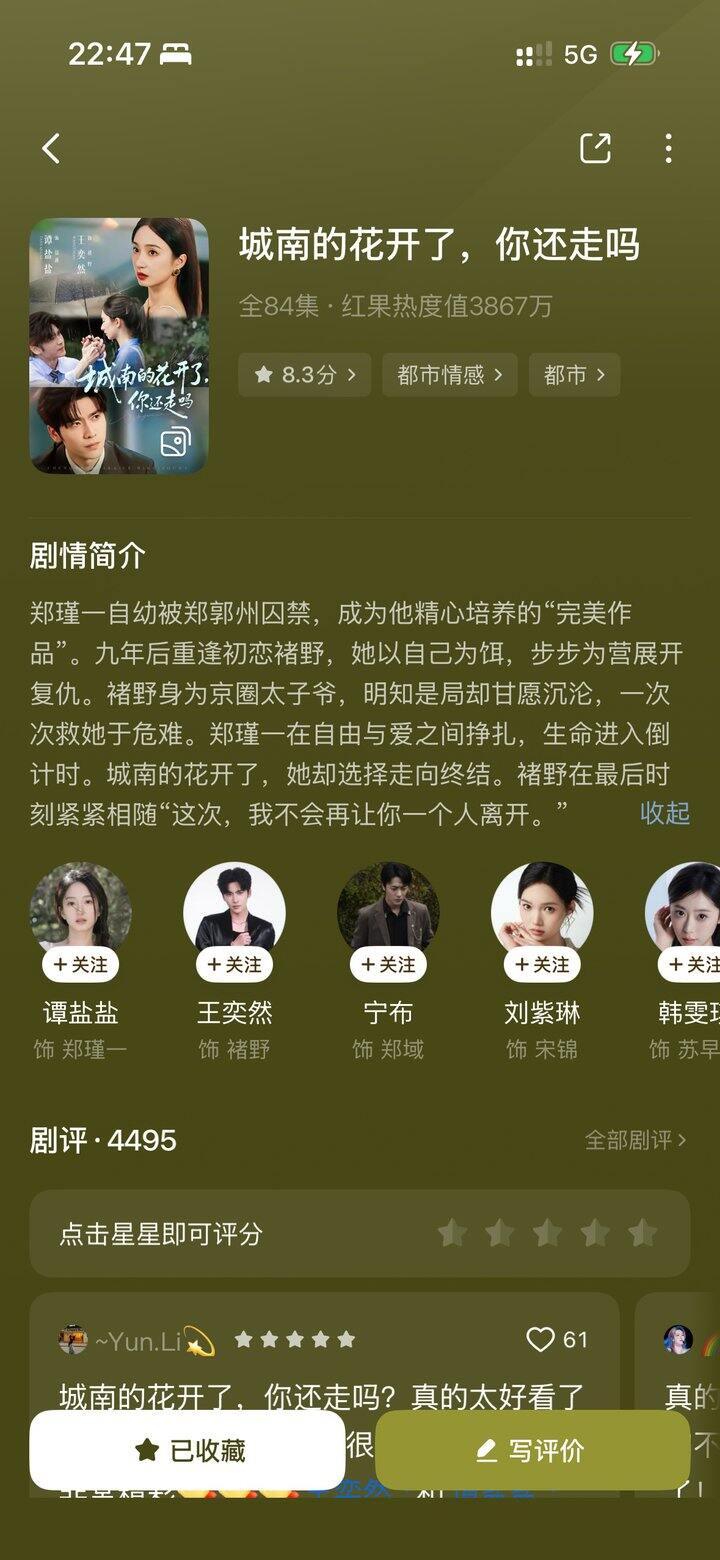Open the three-dot more options menu
This screenshot has width=720, height=1560.
click(668, 147)
